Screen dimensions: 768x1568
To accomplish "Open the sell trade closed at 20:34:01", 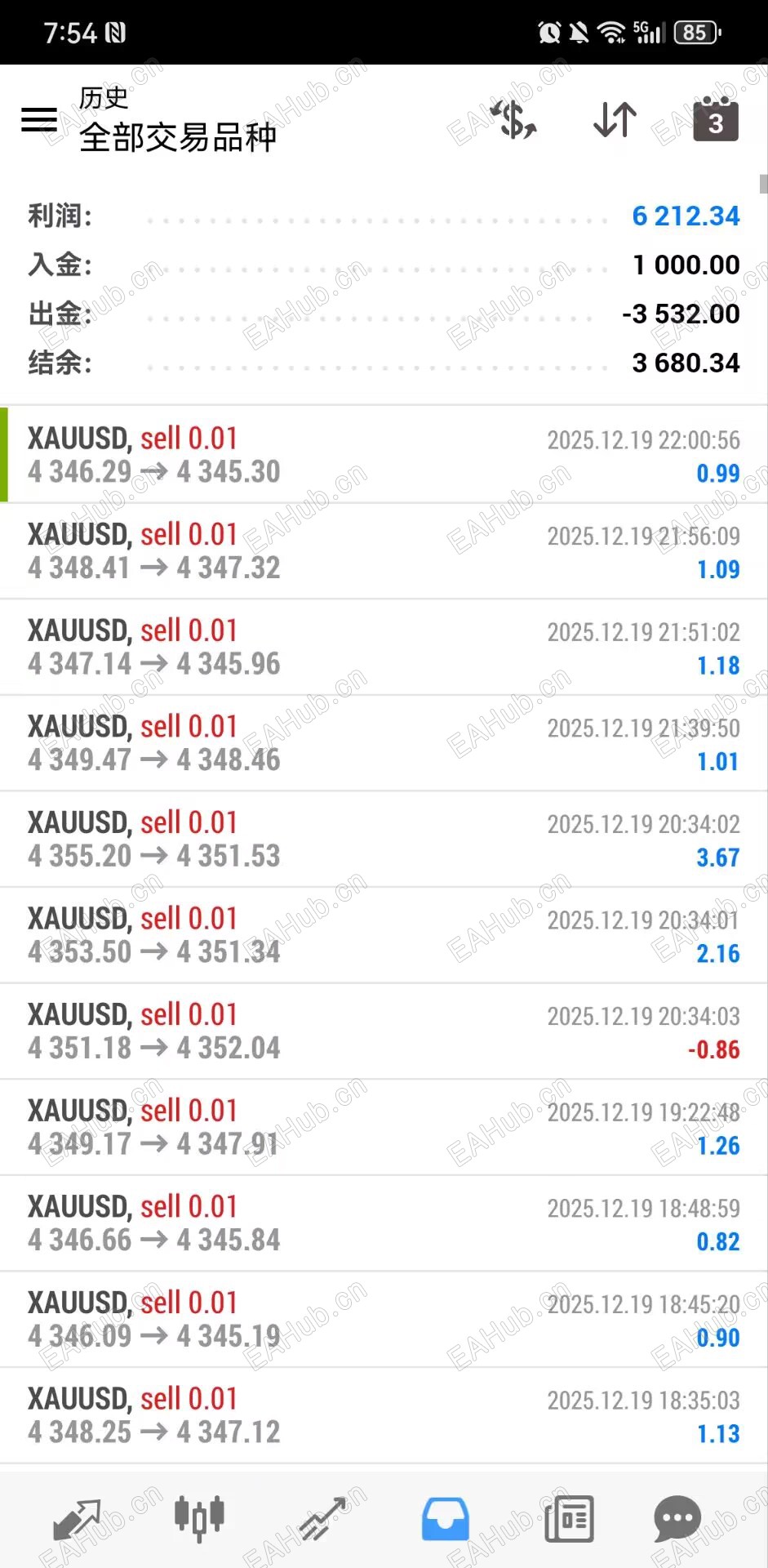I will (x=384, y=935).
